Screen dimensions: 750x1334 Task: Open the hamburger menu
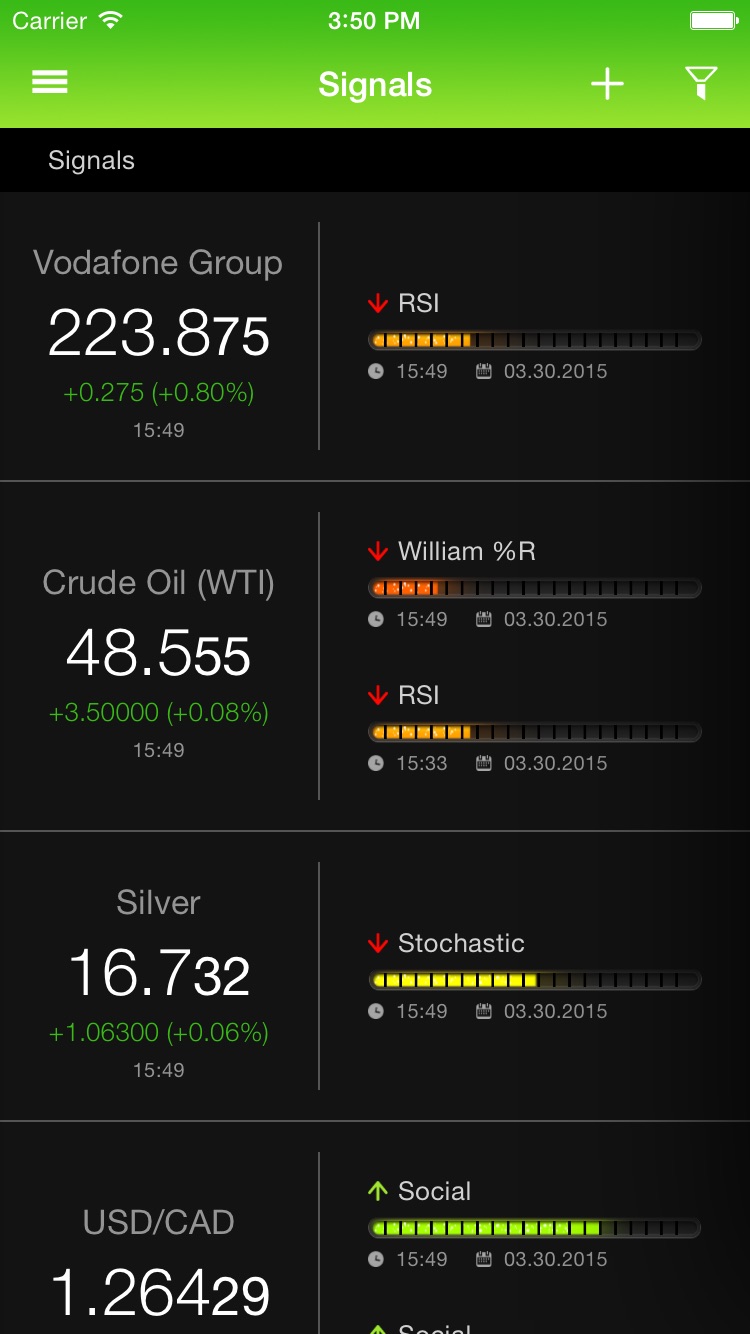point(50,83)
